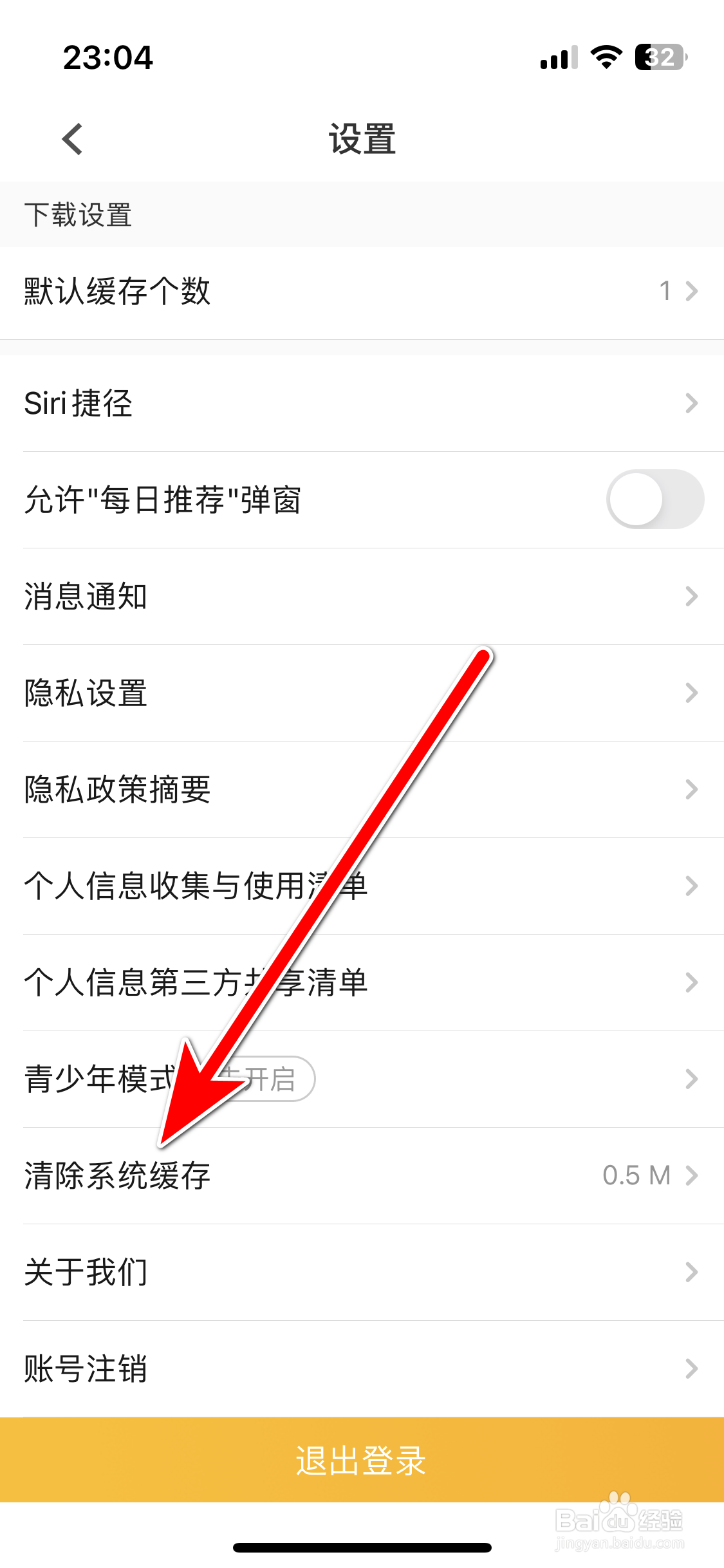Open 青少年模式 to enable teen mode
724x1568 pixels.
click(362, 1078)
